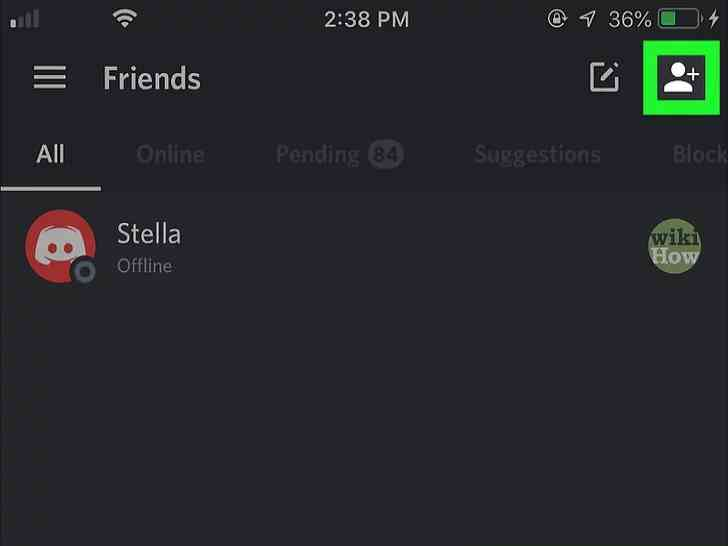Tap the add friend icon
Image resolution: width=728 pixels, height=546 pixels.
point(682,78)
